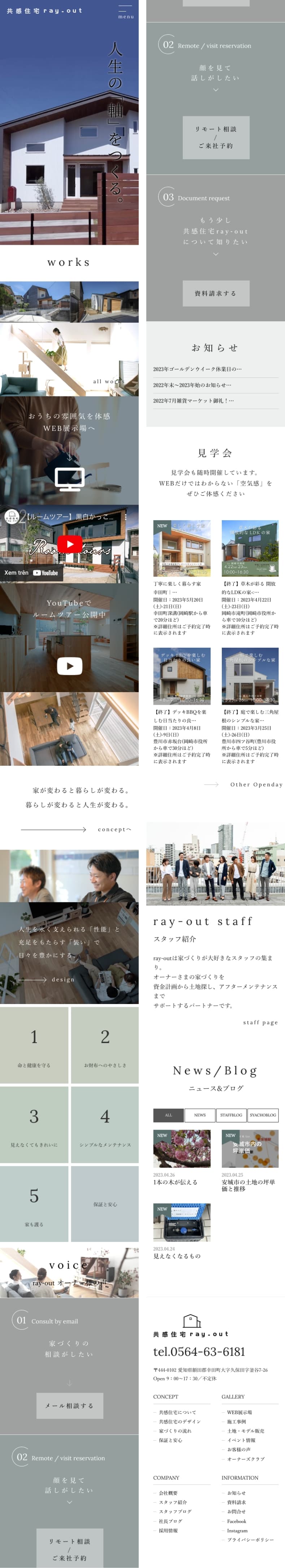Screen dimensions: 285x1568
Task: Switch to the SYACHOBLOG tab
Action: tap(263, 1115)
